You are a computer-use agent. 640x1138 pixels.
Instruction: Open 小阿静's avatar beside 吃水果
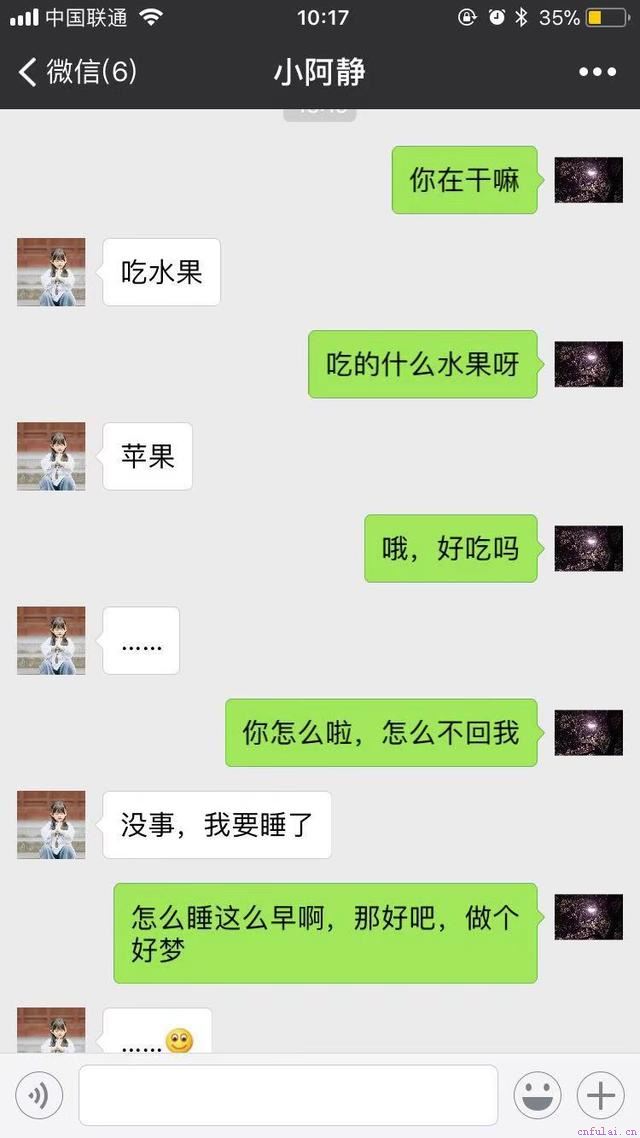[x=51, y=272]
